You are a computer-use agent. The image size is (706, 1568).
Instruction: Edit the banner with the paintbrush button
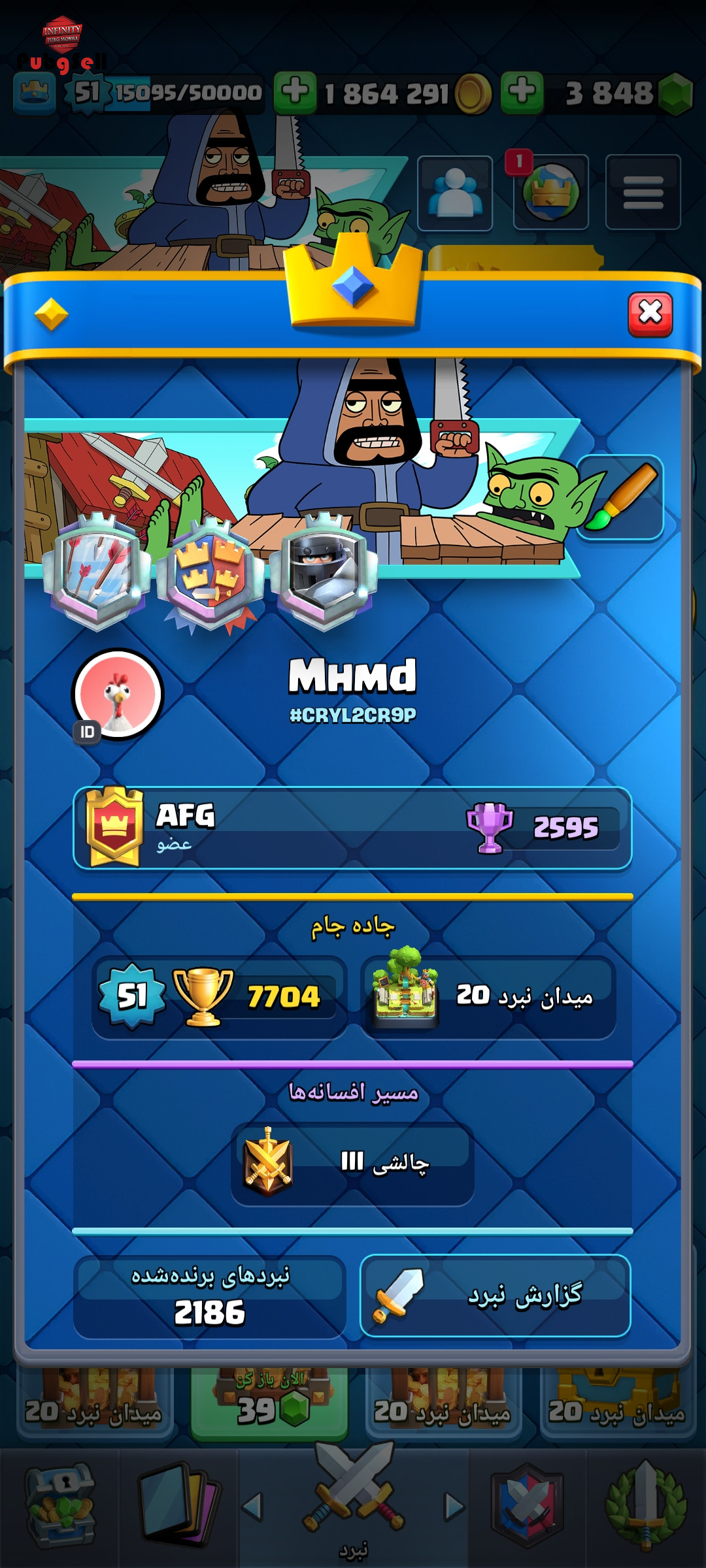click(620, 497)
